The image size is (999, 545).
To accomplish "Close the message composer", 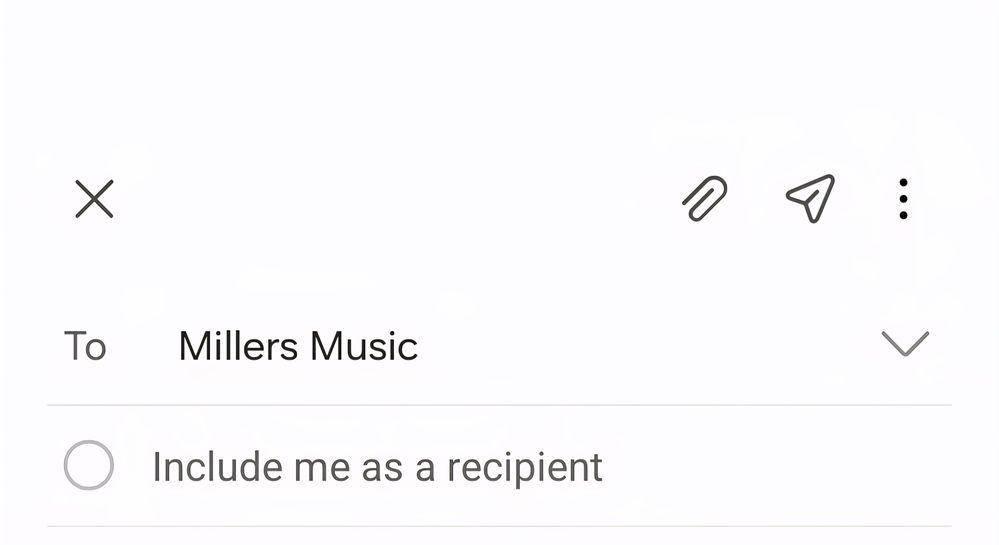I will 95,199.
